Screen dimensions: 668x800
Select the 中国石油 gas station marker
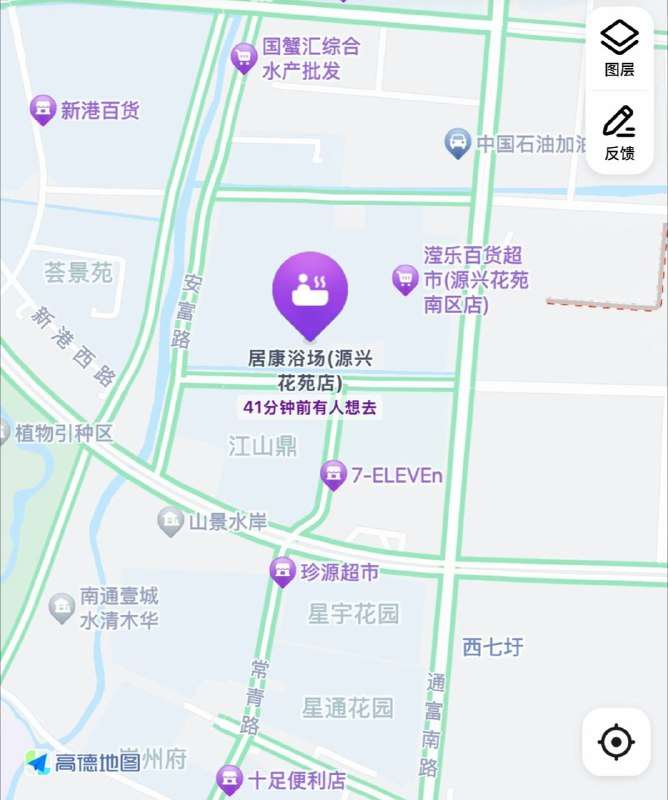(x=458, y=144)
